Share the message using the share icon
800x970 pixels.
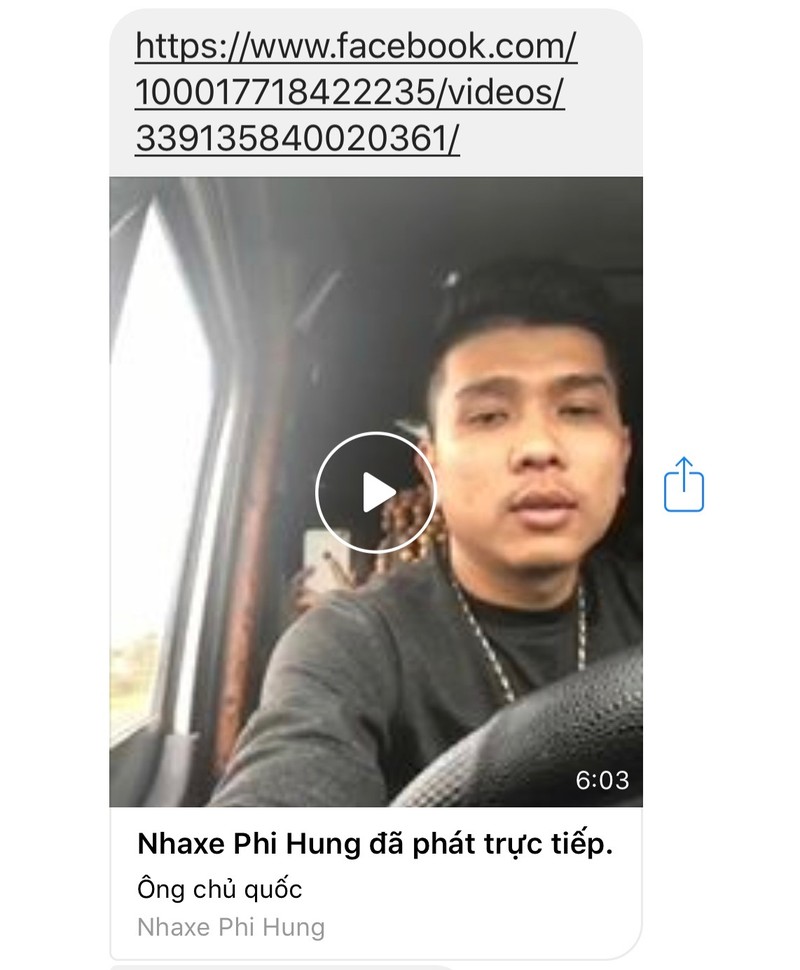[684, 485]
